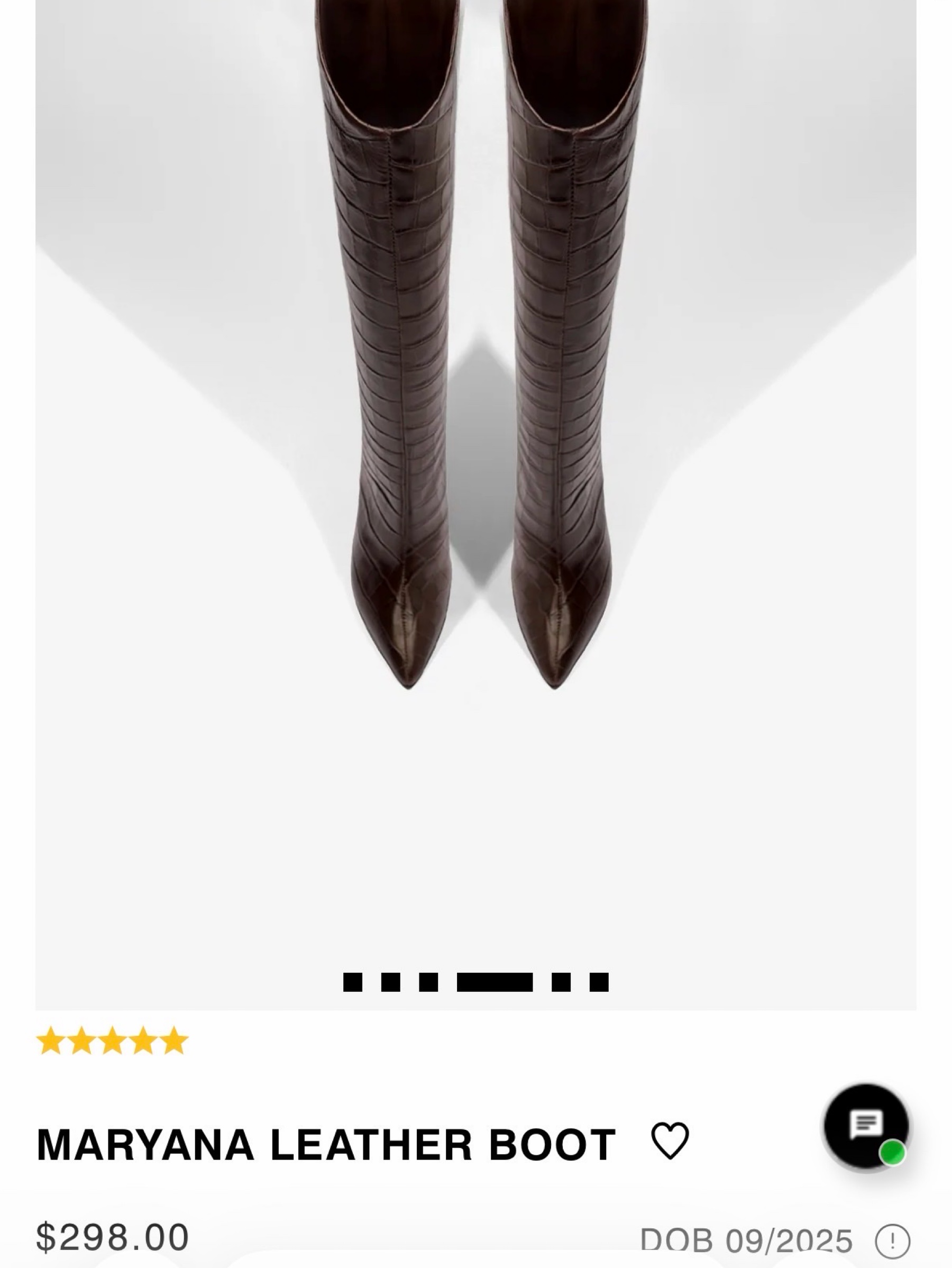Open the live chat bubble
The image size is (952, 1268).
(x=866, y=1126)
